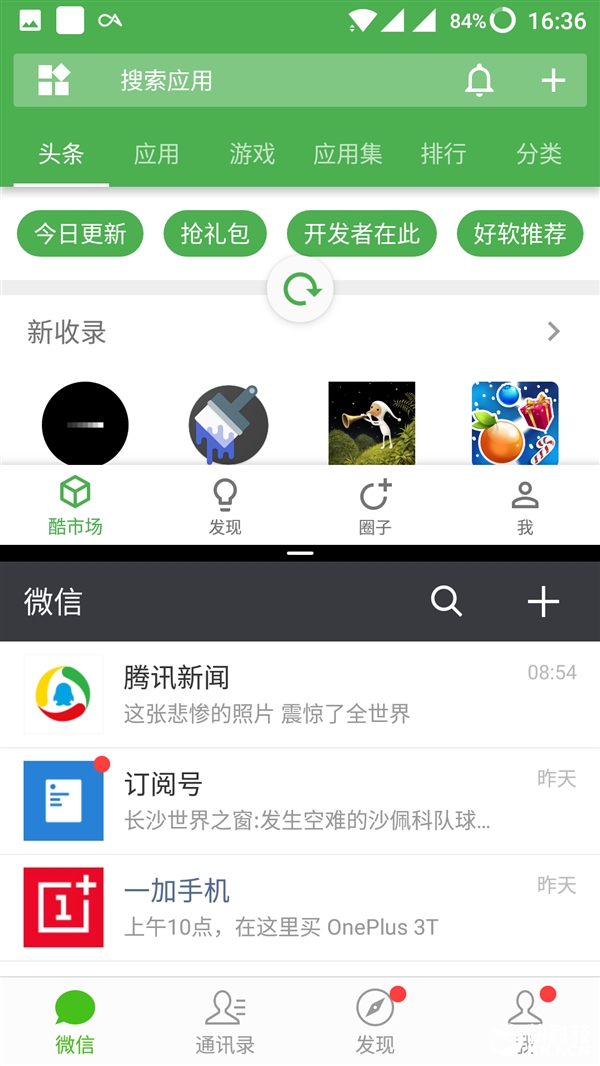Tap the plus icon in the search bar

click(x=553, y=80)
